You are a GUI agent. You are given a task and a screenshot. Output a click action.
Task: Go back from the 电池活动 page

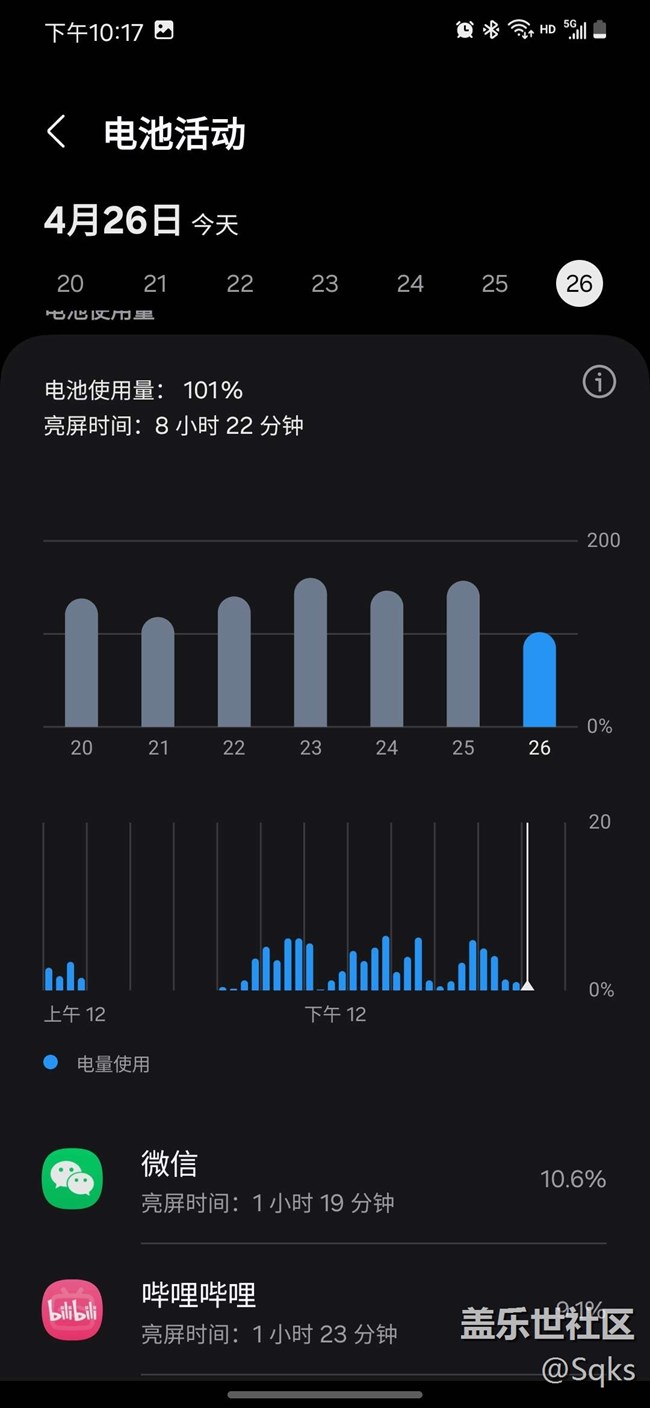click(x=57, y=132)
